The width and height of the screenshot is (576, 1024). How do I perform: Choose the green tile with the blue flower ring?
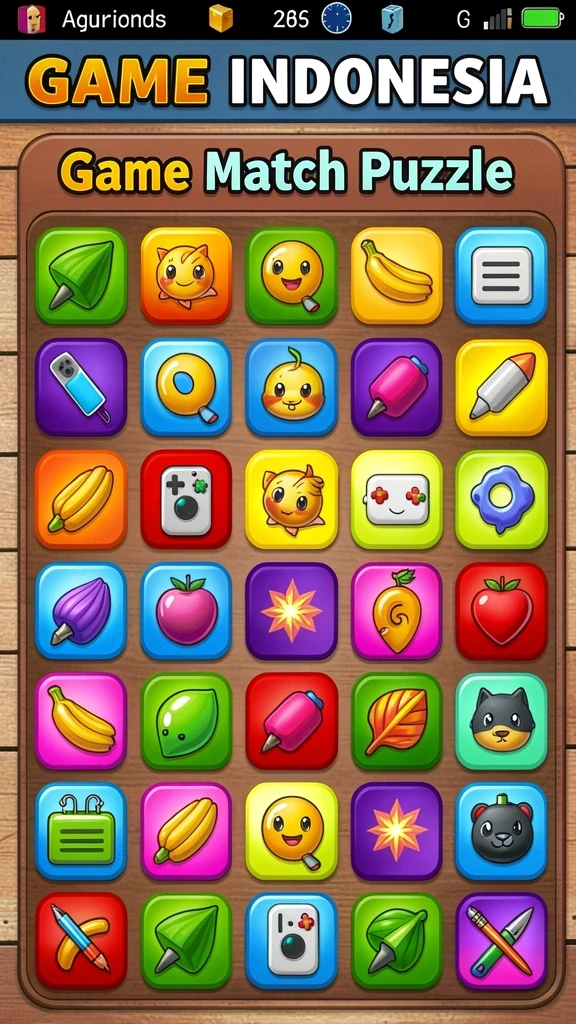(501, 499)
